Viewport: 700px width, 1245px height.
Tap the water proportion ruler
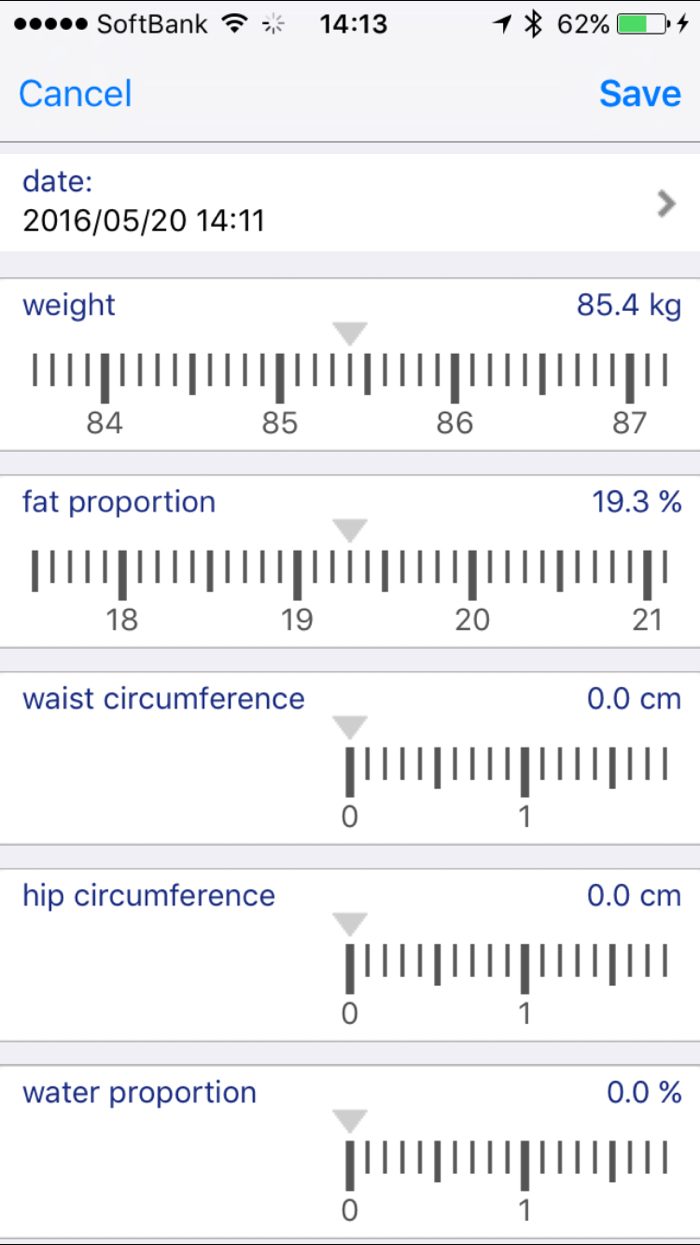[x=508, y=1164]
